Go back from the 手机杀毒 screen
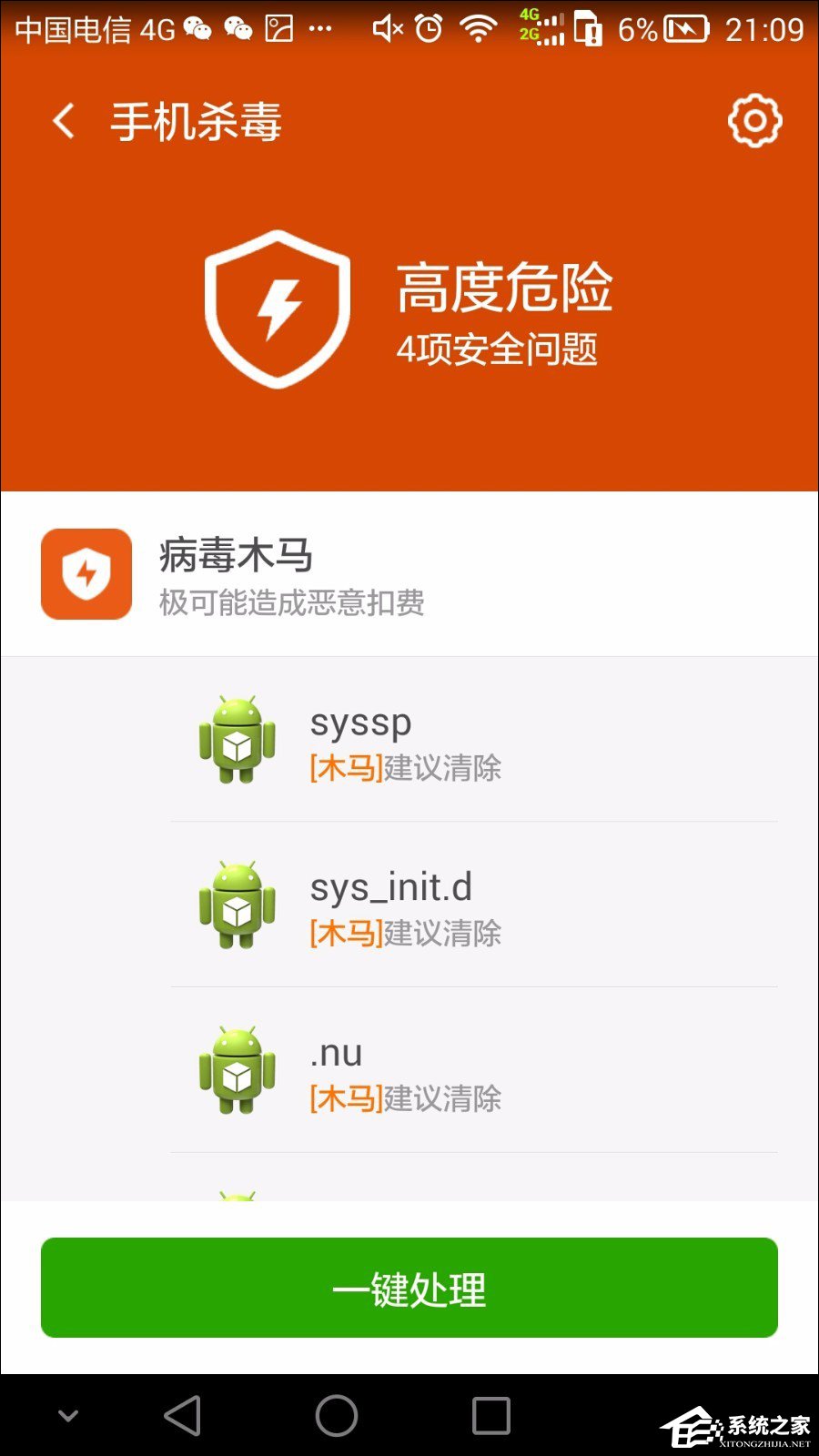The height and width of the screenshot is (1456, 819). [64, 121]
